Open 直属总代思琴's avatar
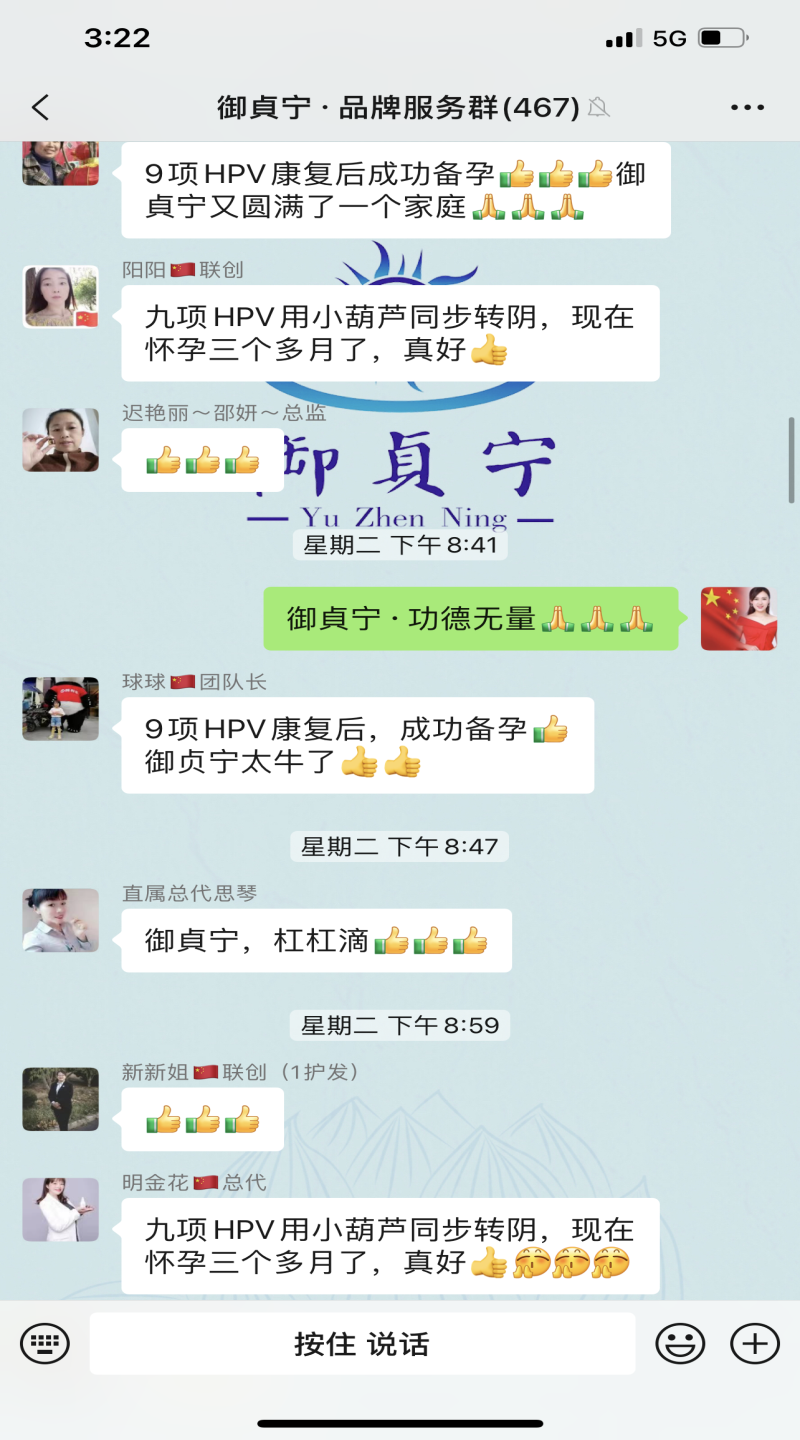 (61, 920)
